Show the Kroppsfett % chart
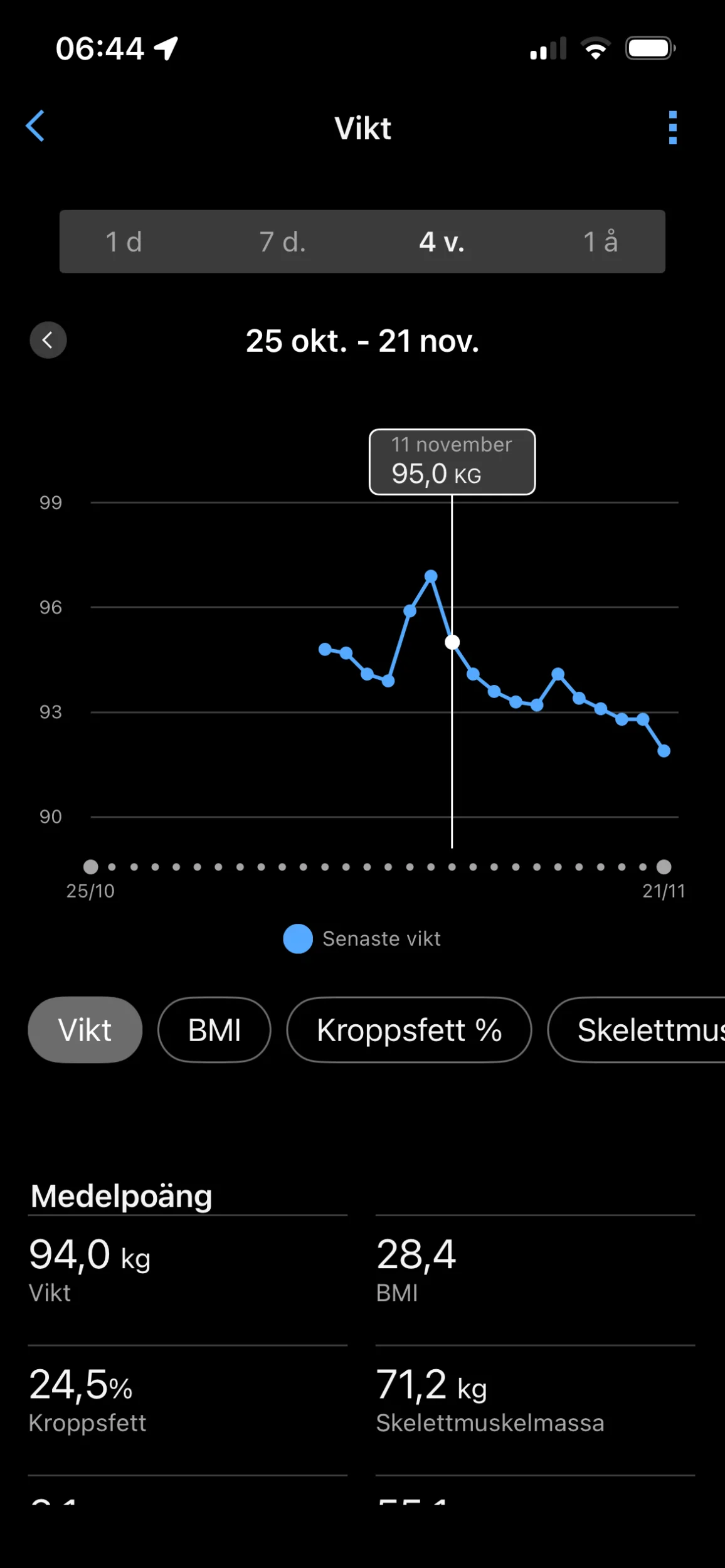Viewport: 725px width, 1568px height. 410,1030
